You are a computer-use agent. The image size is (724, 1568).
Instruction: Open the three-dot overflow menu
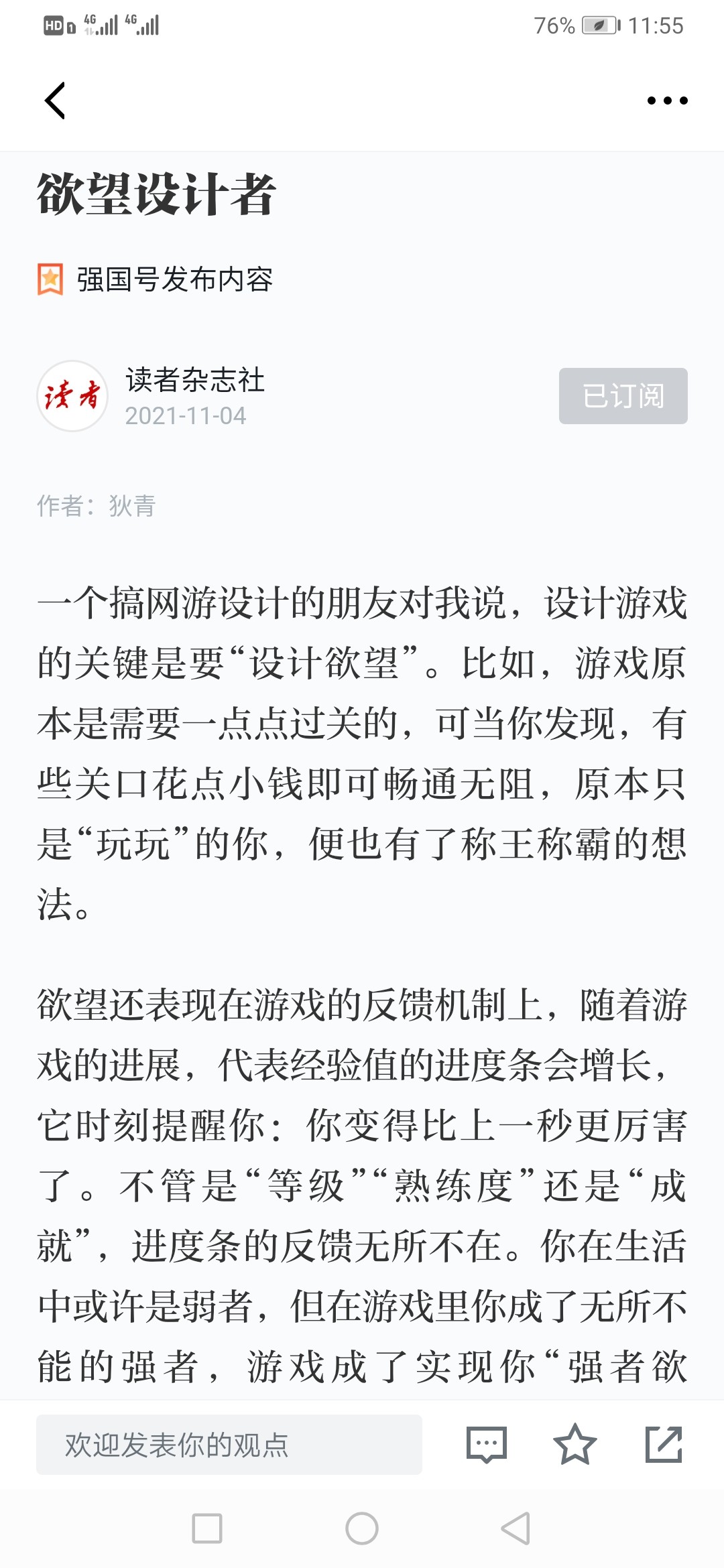pos(667,101)
